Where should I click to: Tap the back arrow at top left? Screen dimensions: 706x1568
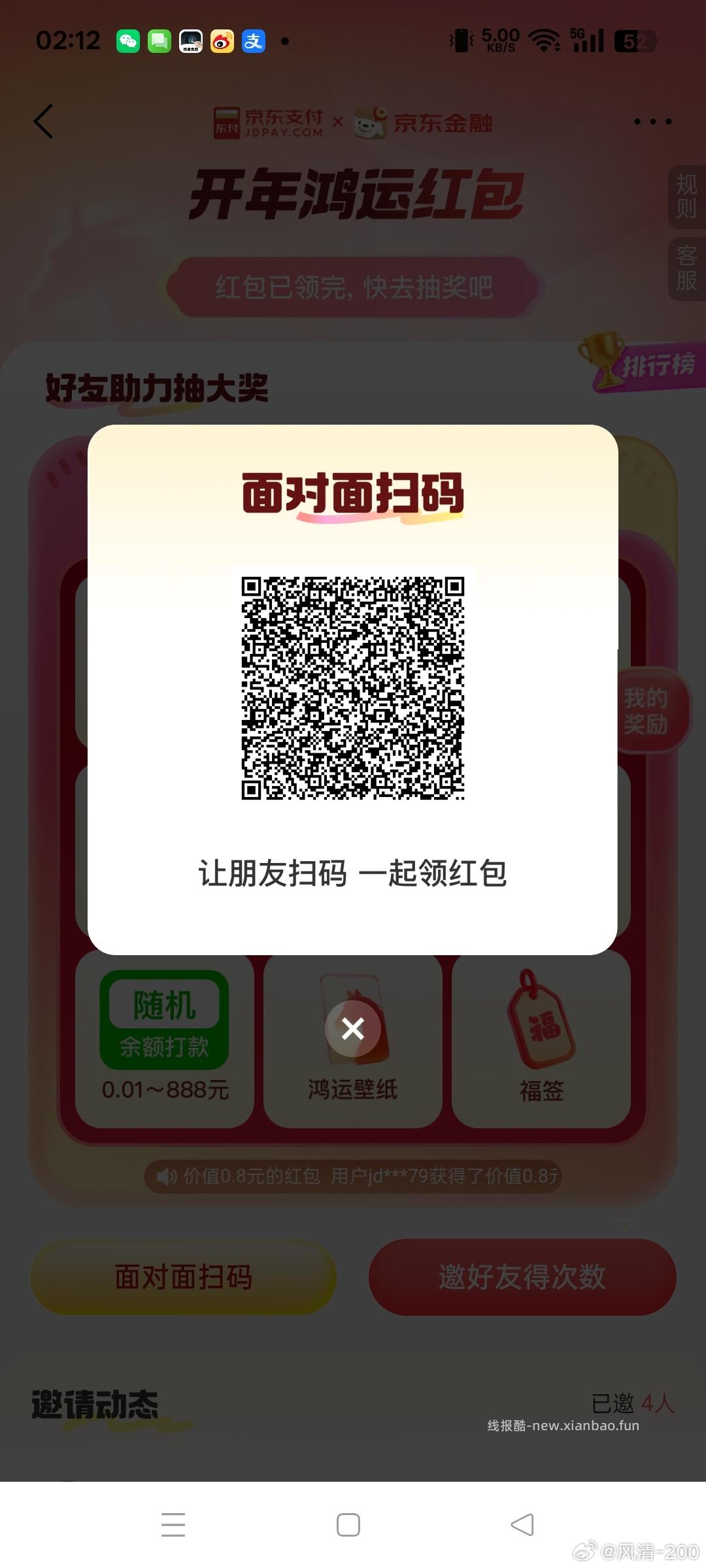(x=43, y=122)
